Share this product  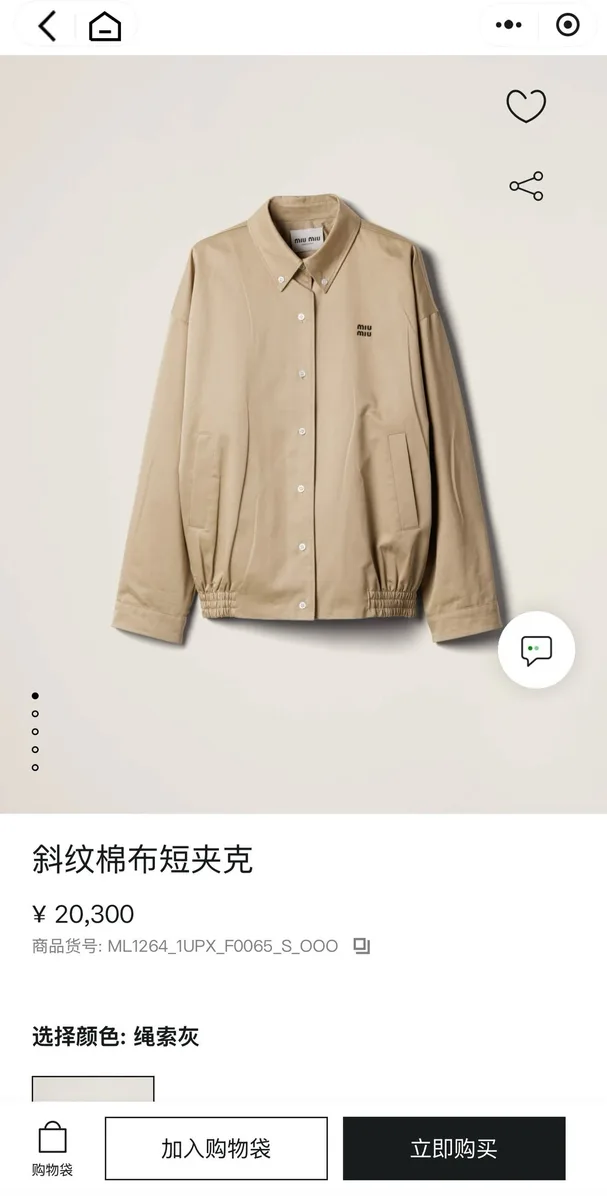526,186
